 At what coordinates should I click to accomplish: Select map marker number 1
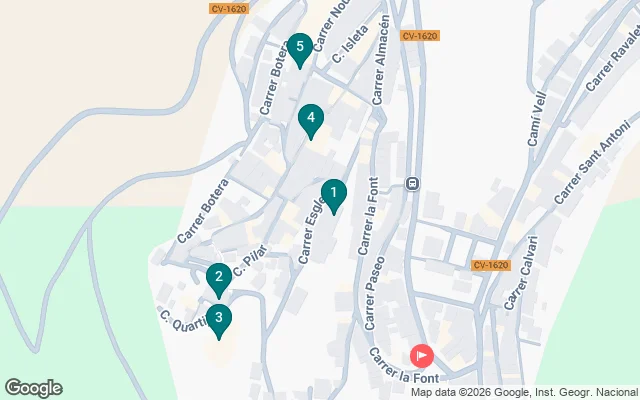(x=333, y=193)
